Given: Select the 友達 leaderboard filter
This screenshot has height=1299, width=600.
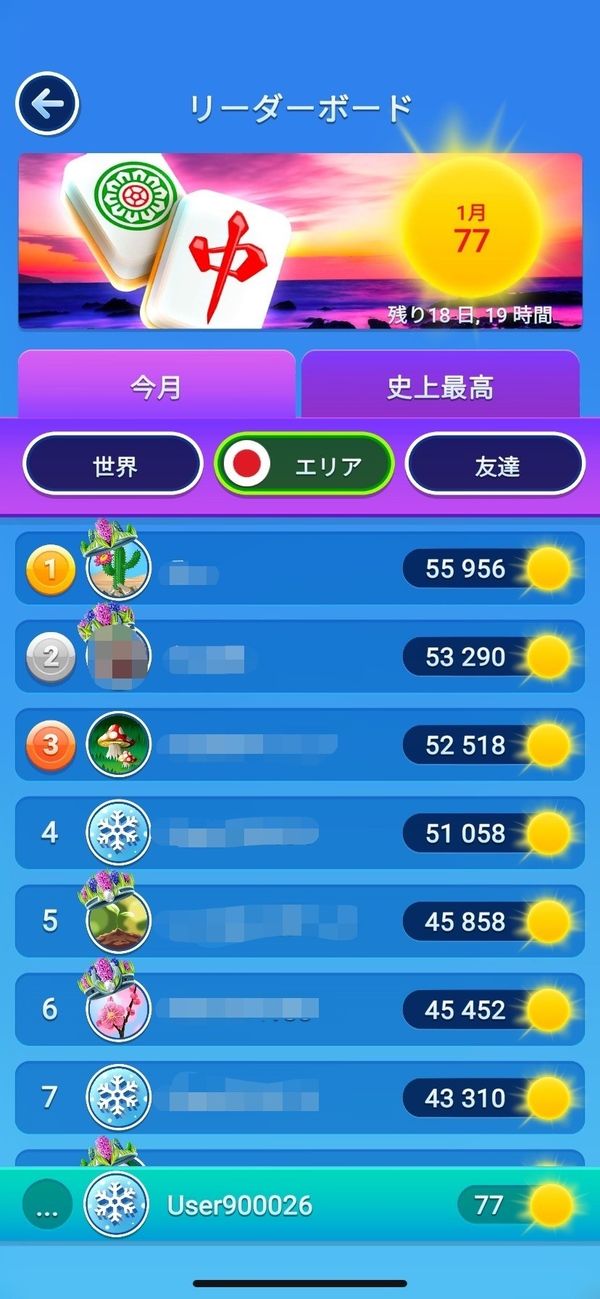Looking at the screenshot, I should 495,464.
